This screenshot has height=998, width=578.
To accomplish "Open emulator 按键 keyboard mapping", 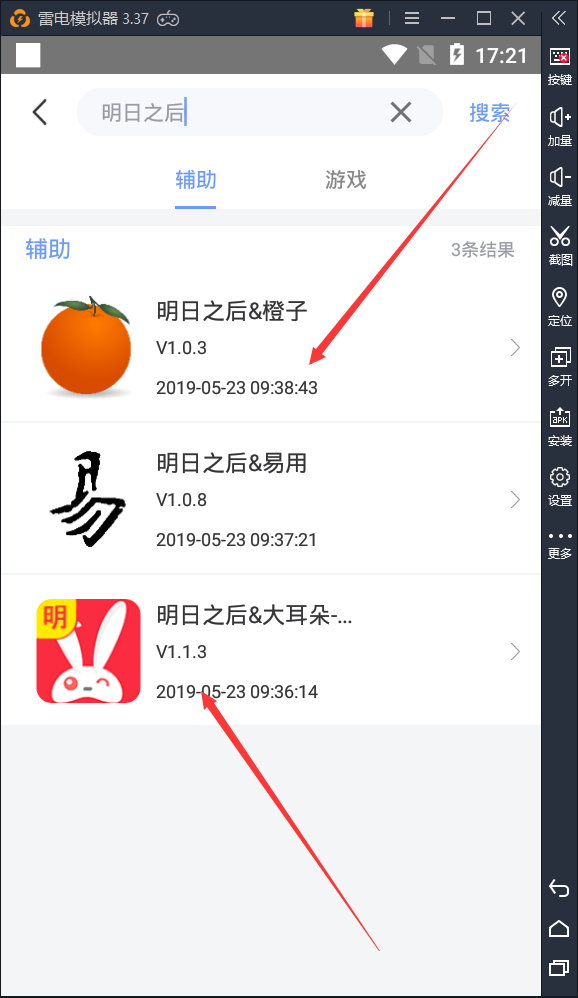I will [x=560, y=66].
